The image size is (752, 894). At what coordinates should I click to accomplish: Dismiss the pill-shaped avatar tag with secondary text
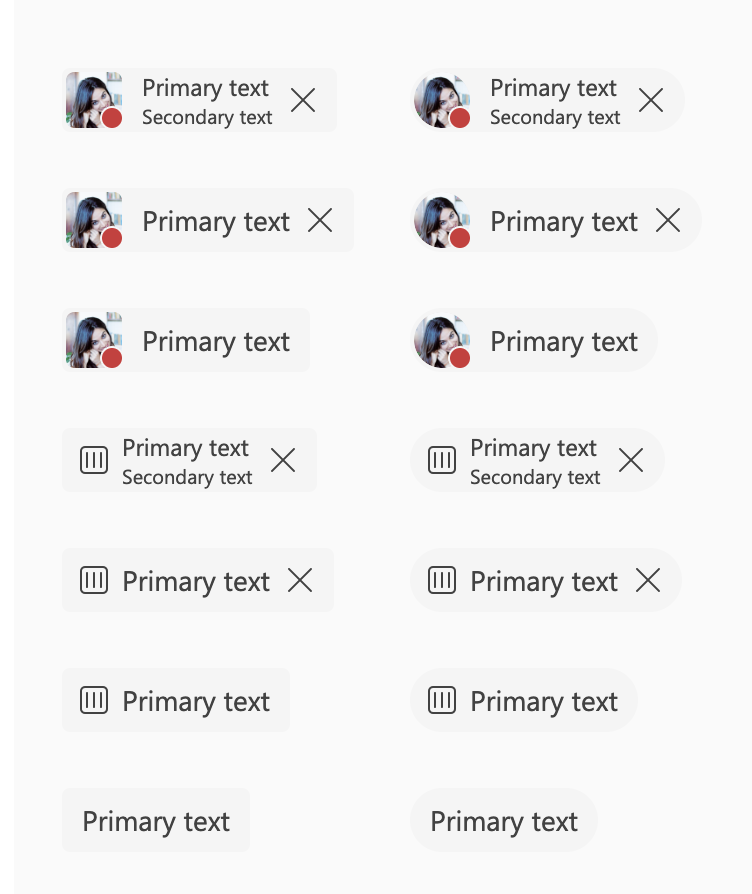tap(651, 100)
